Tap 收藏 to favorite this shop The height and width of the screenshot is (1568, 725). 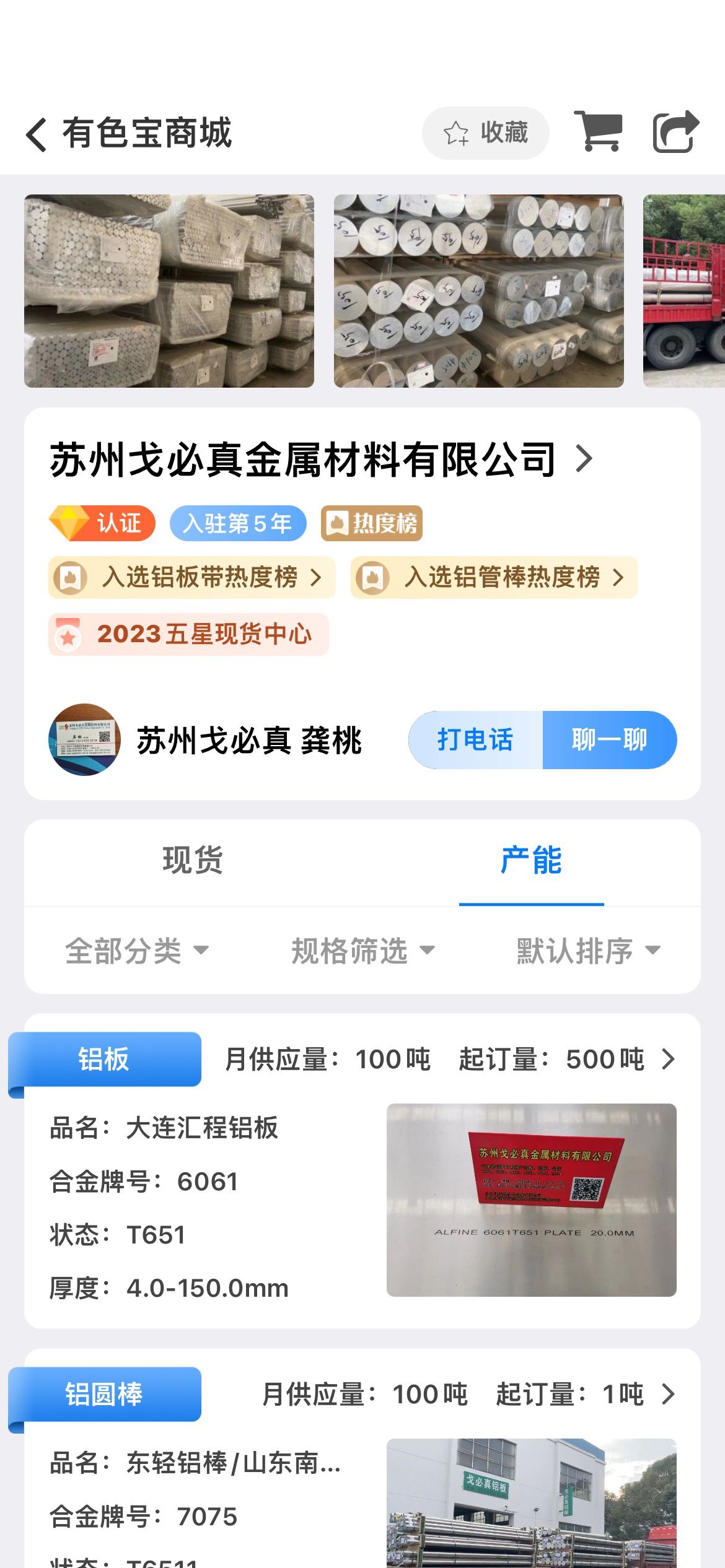485,133
